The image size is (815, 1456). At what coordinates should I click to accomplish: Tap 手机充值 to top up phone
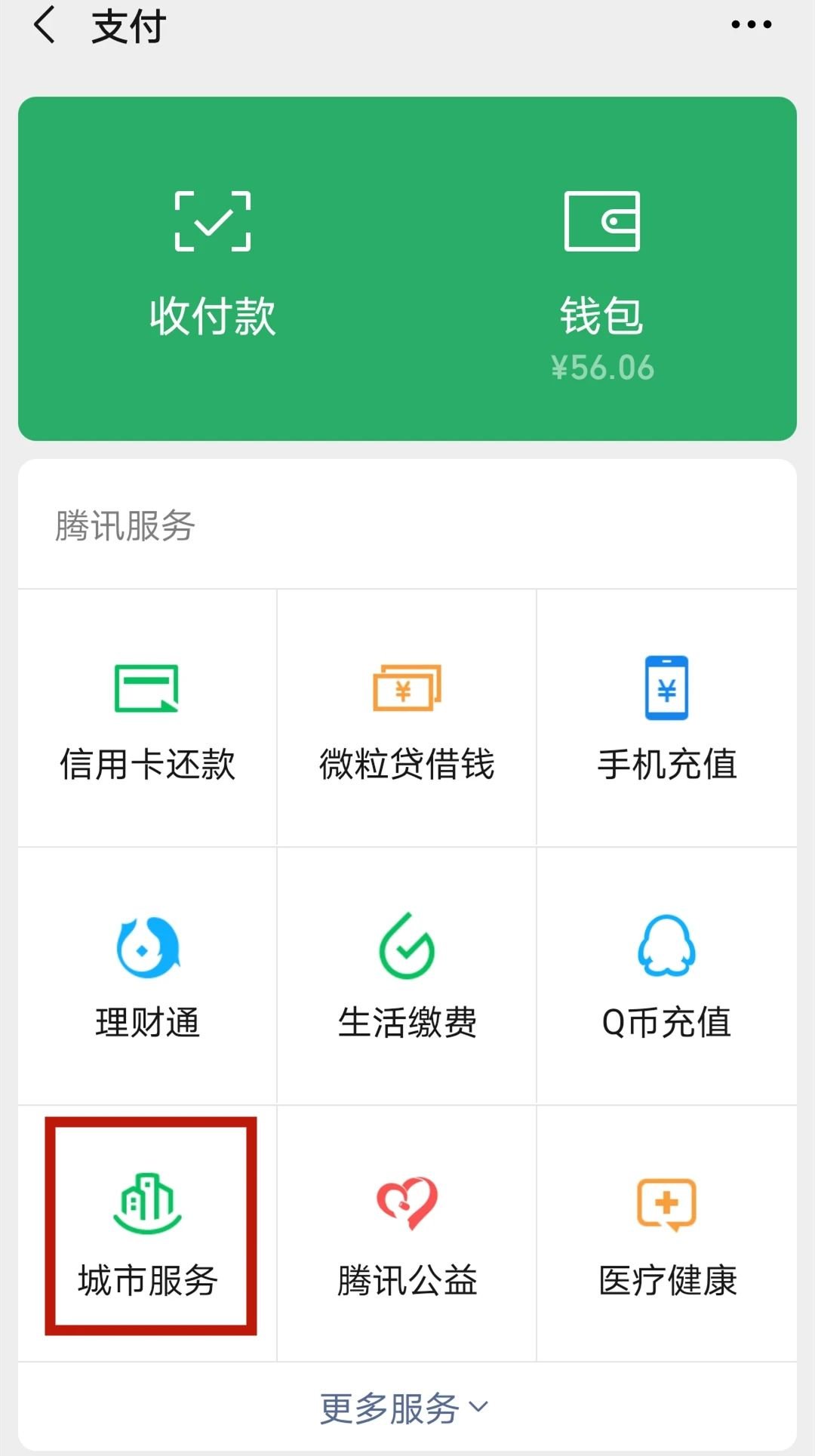coord(667,719)
